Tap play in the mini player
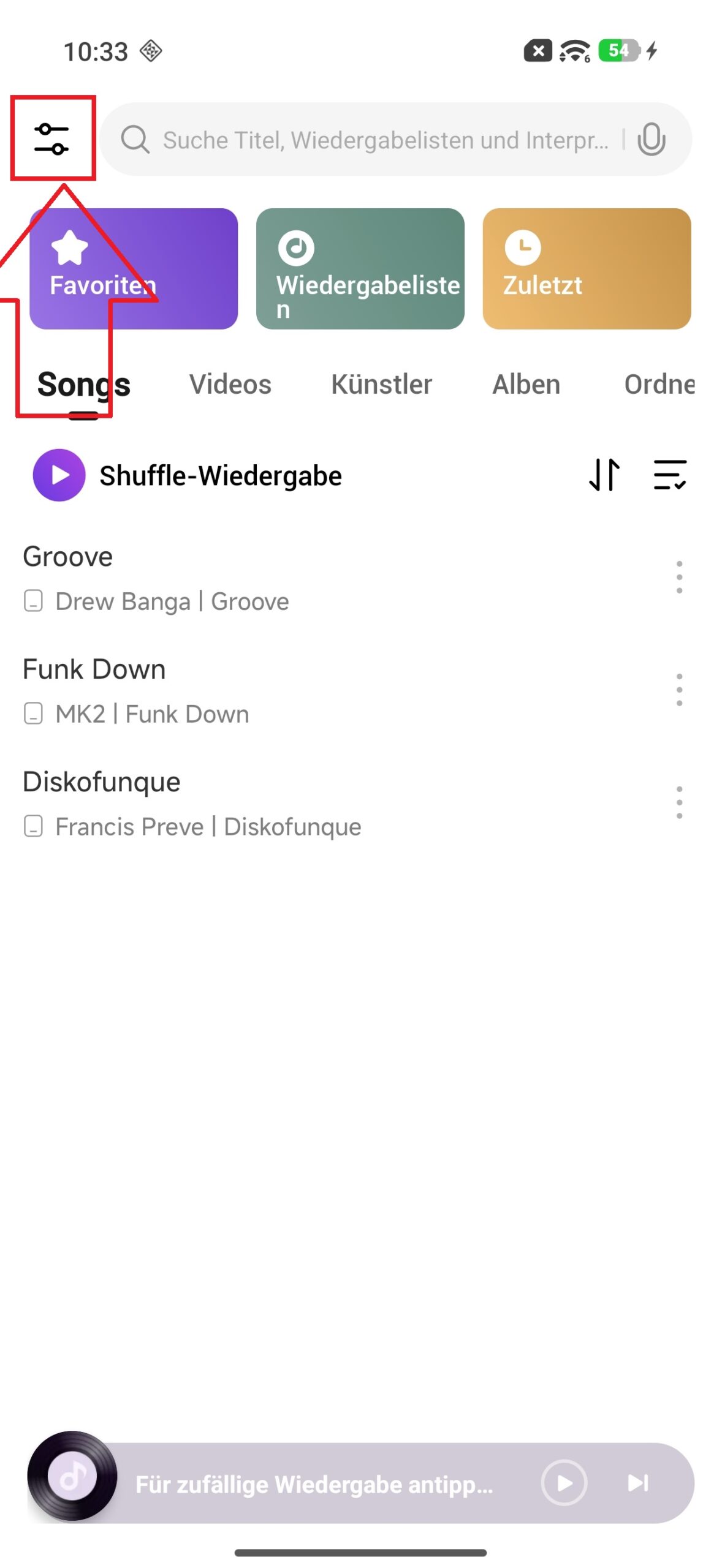The height and width of the screenshot is (1568, 722). point(564,1483)
